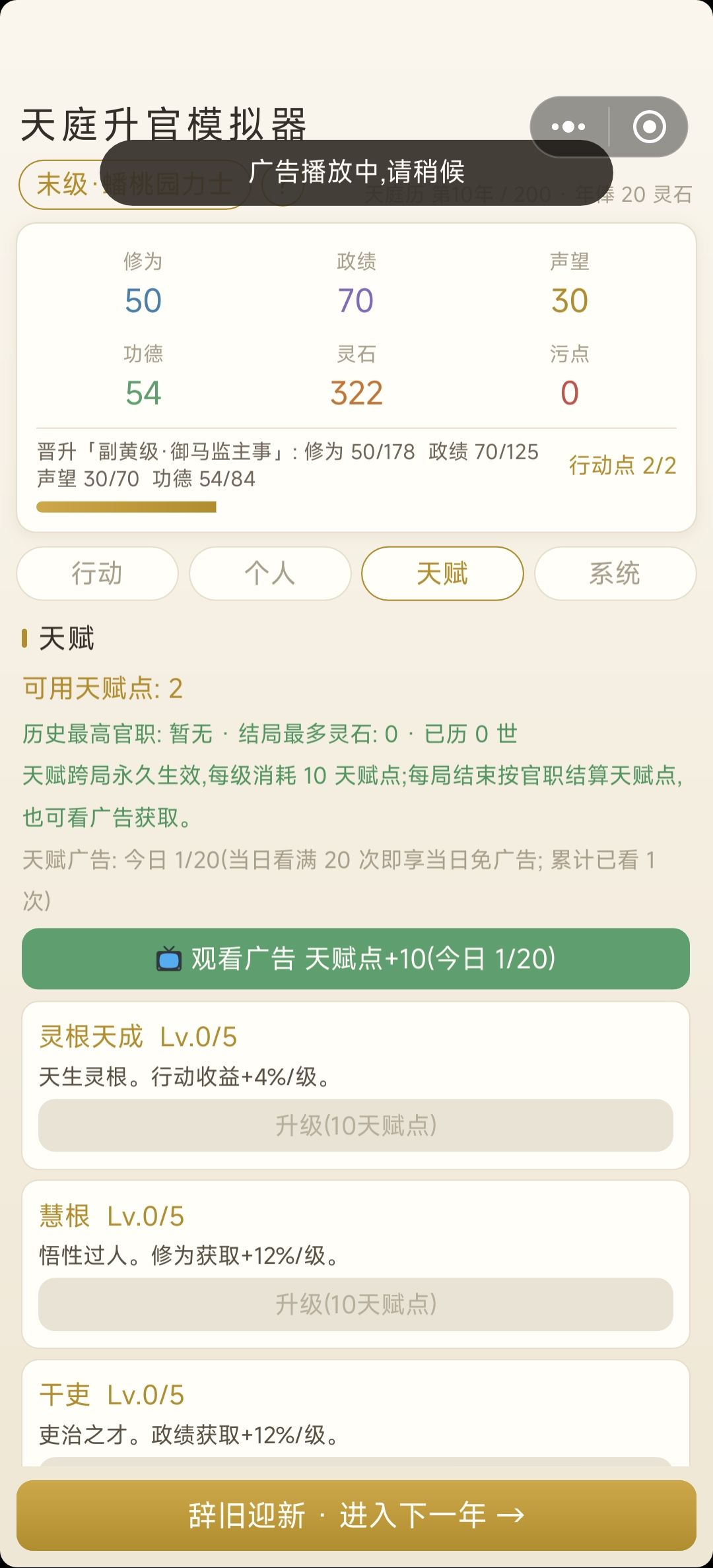This screenshot has width=713, height=1568.
Task: Tap 辞旧迎新 进入下一年 button
Action: coord(356,1515)
